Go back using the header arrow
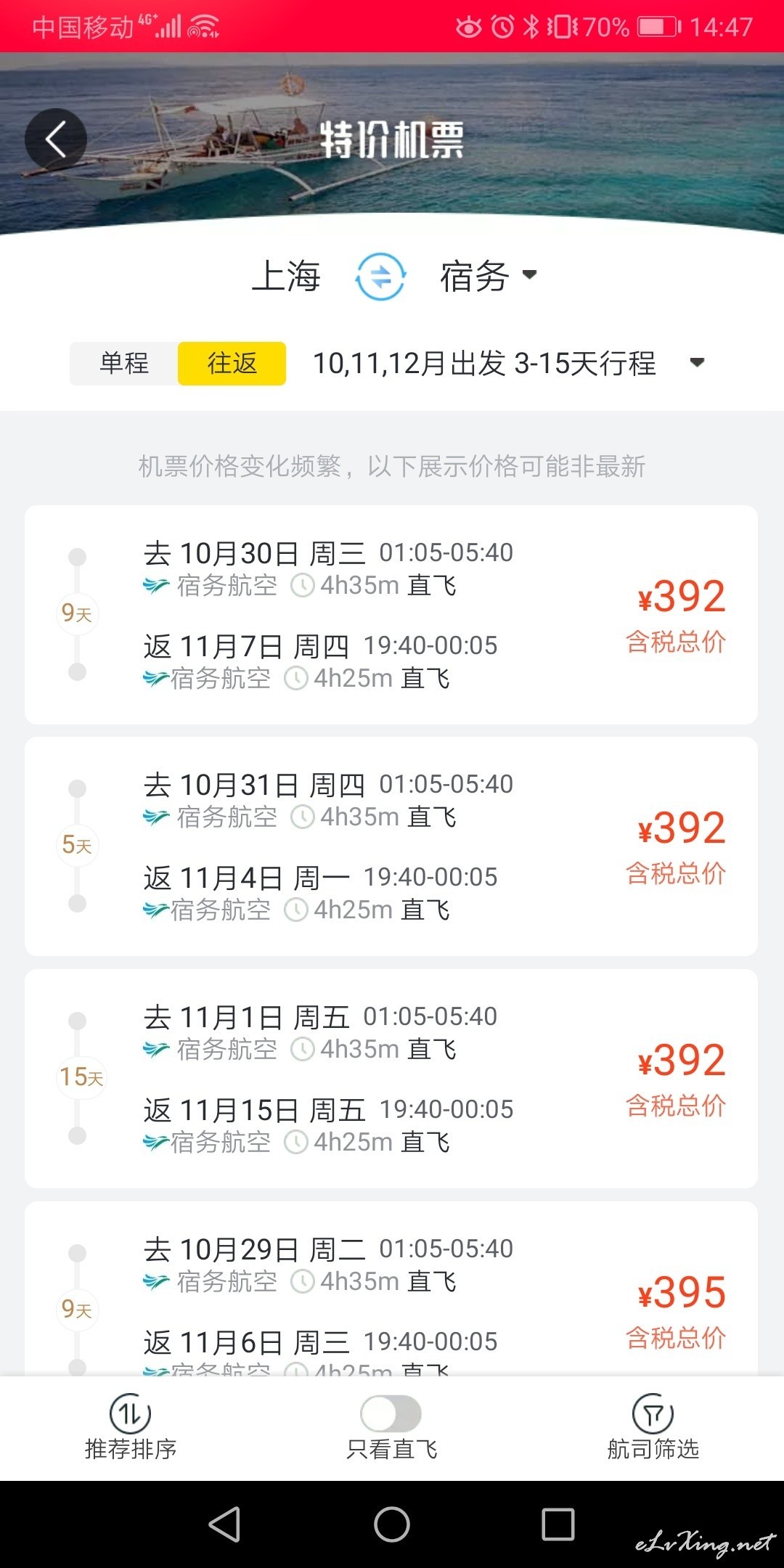The width and height of the screenshot is (784, 1568). coord(56,139)
